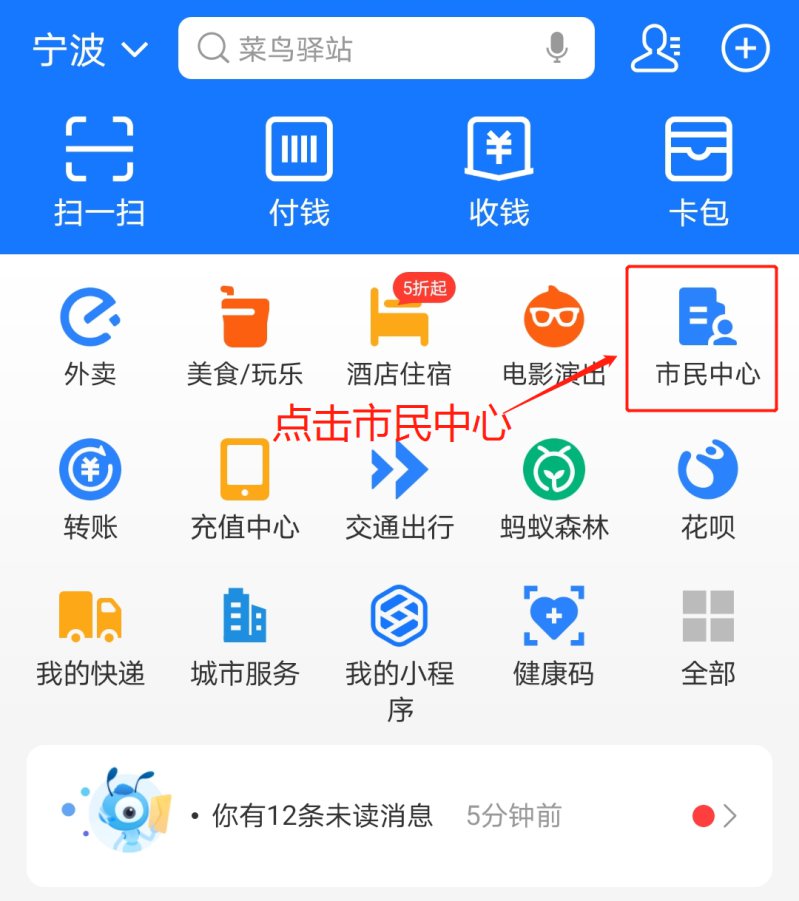Open 蚂蚁森林 Ant Forest
Image resolution: width=799 pixels, height=901 pixels.
point(554,488)
